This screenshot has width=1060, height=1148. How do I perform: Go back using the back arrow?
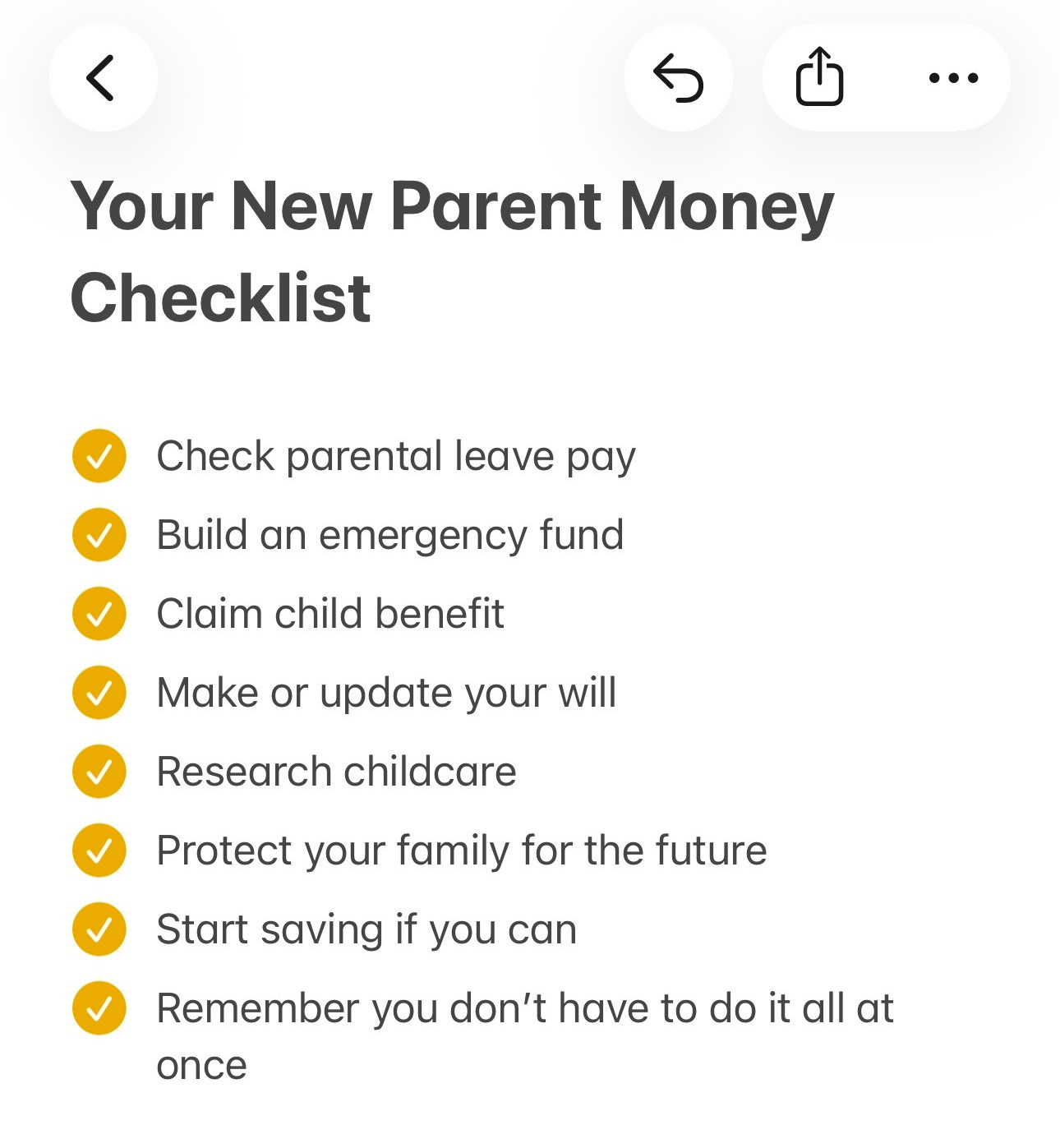pos(103,78)
